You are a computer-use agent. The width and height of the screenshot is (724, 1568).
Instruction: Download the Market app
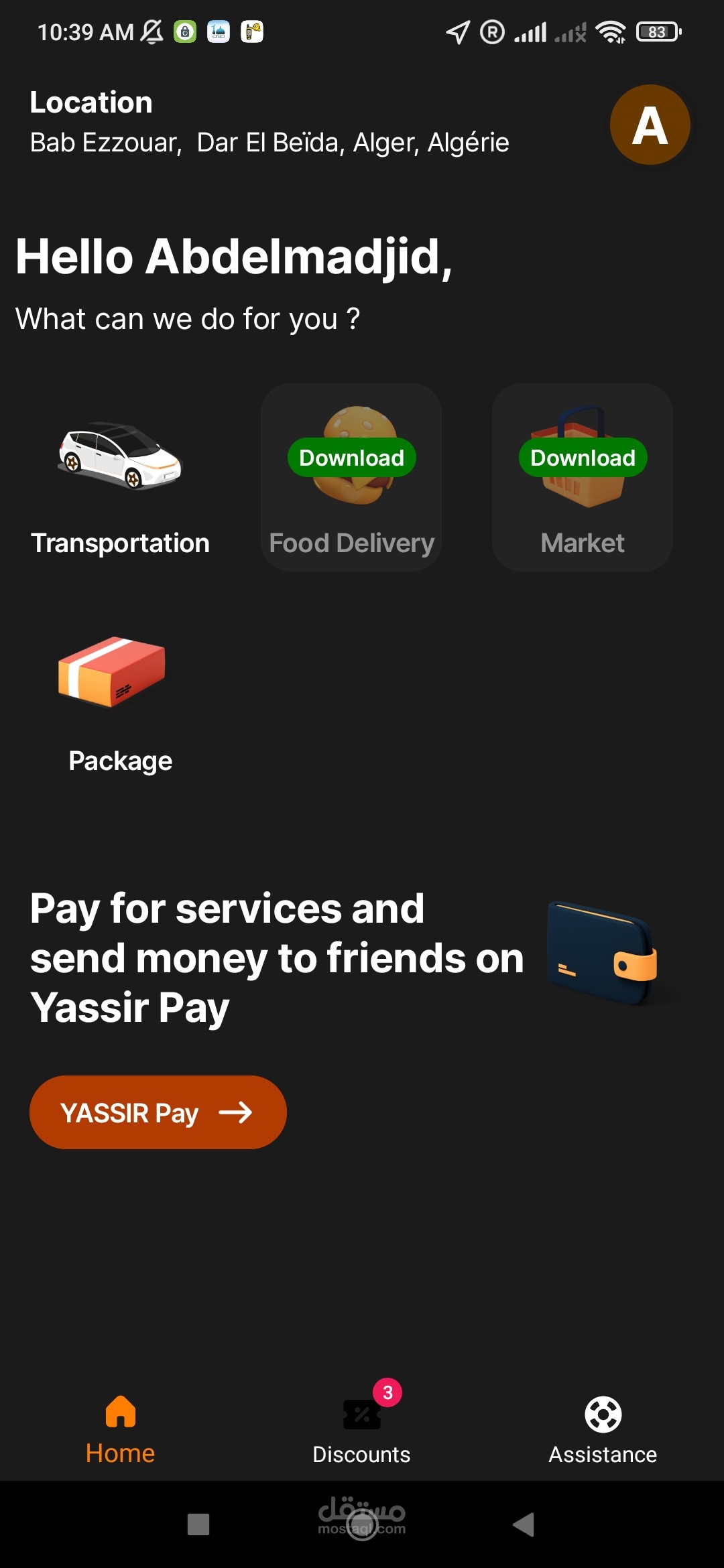pos(583,458)
